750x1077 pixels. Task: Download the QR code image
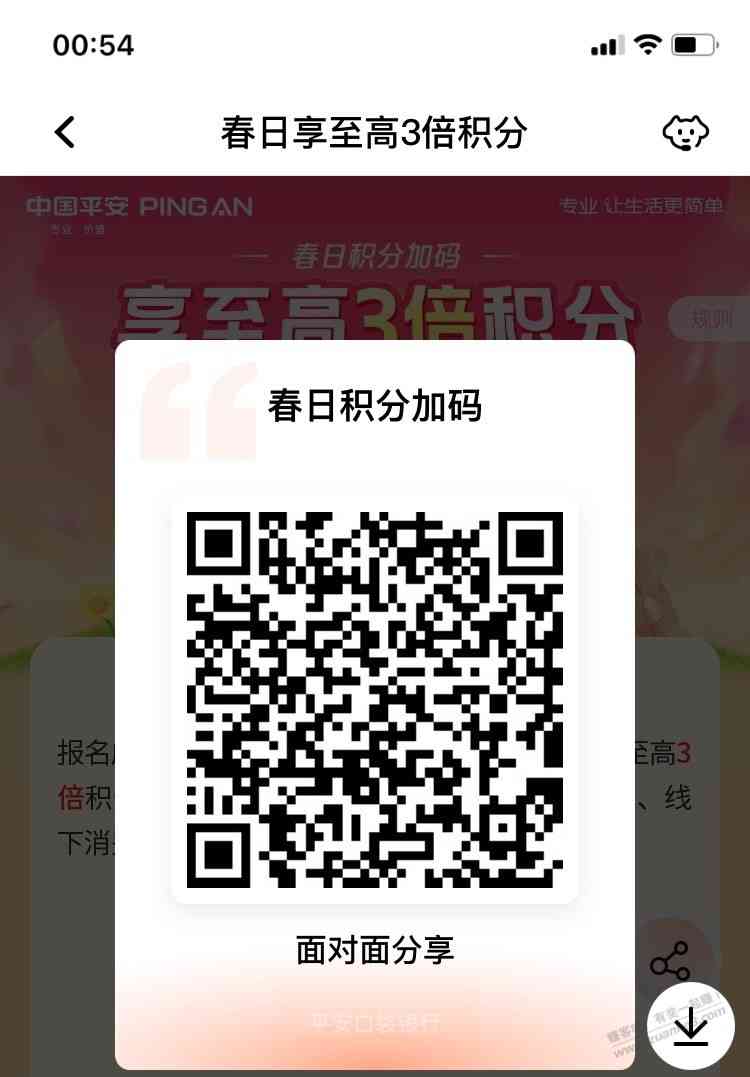pos(691,1026)
